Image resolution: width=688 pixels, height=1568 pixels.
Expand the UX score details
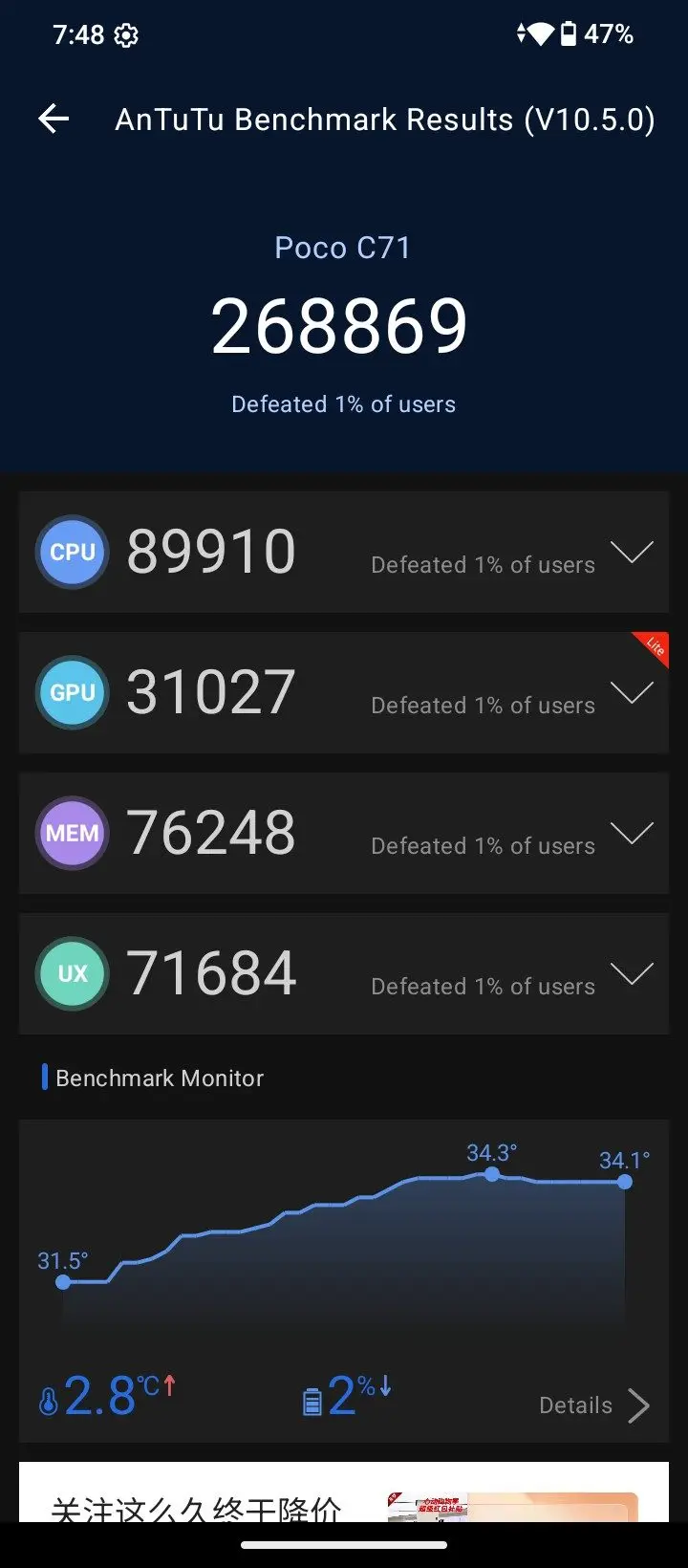coord(632,974)
